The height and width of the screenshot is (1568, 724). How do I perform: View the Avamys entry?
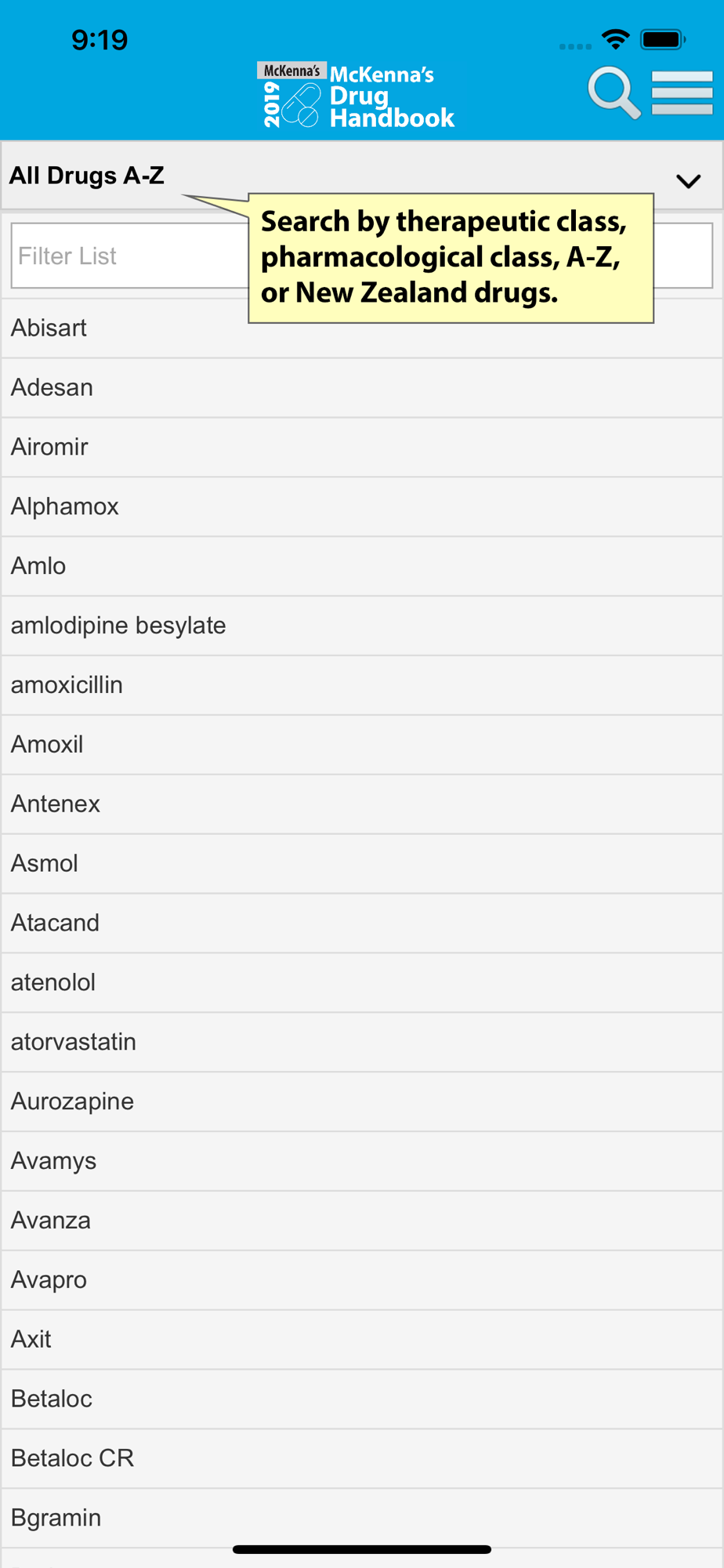pos(362,1163)
